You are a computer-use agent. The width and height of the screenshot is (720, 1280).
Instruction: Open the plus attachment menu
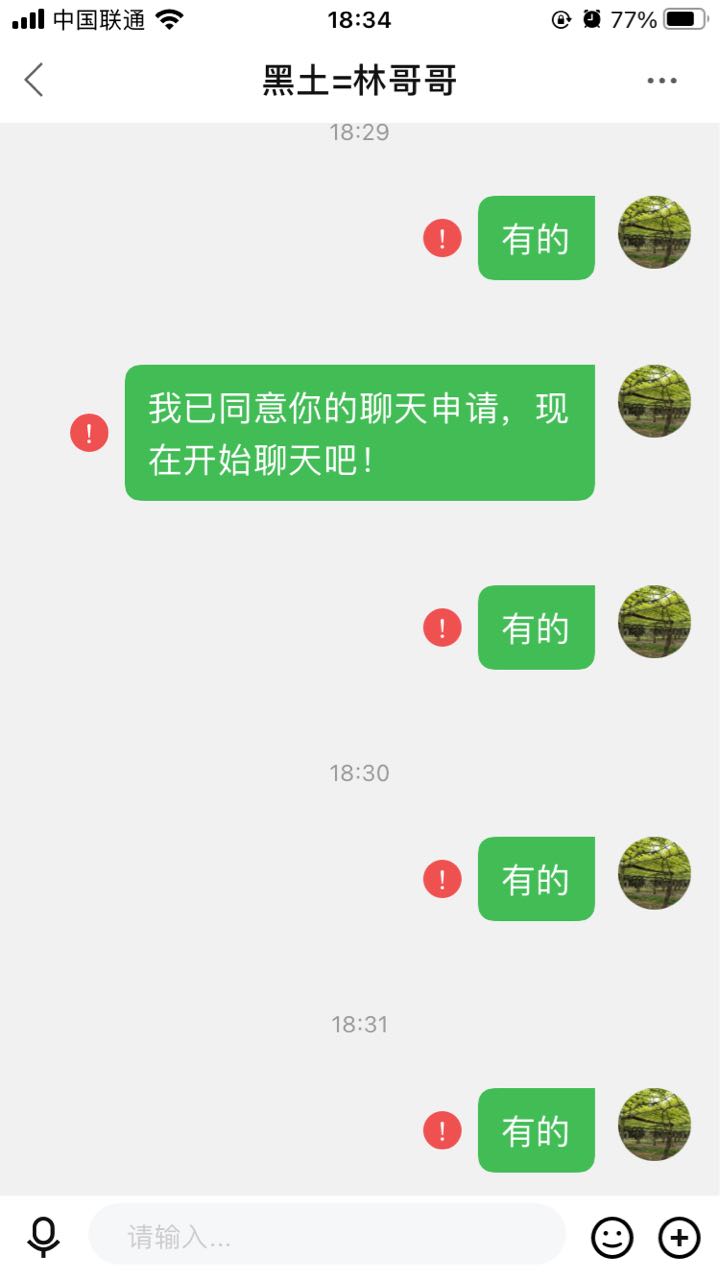pos(679,1238)
